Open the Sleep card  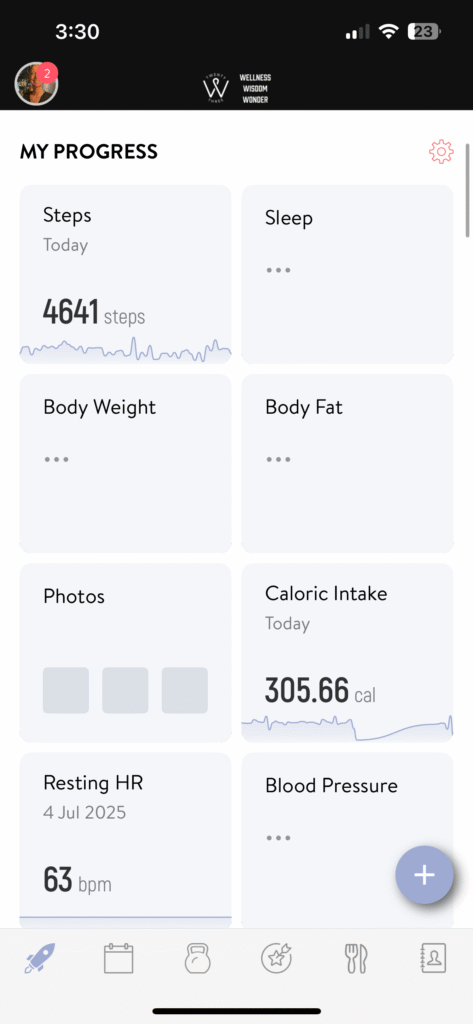(x=348, y=274)
